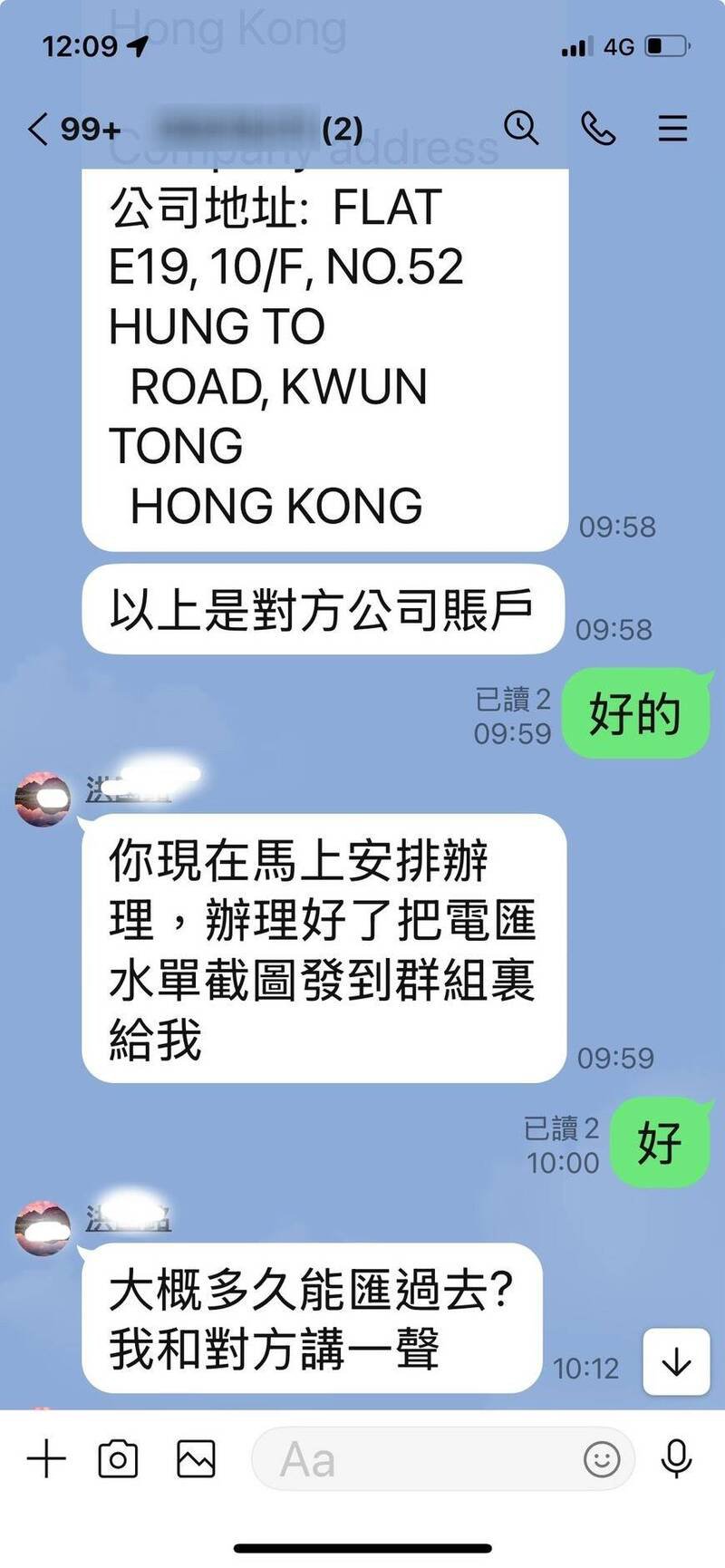This screenshot has height=1568, width=725.
Task: Open in-chat message search
Action: [x=521, y=129]
